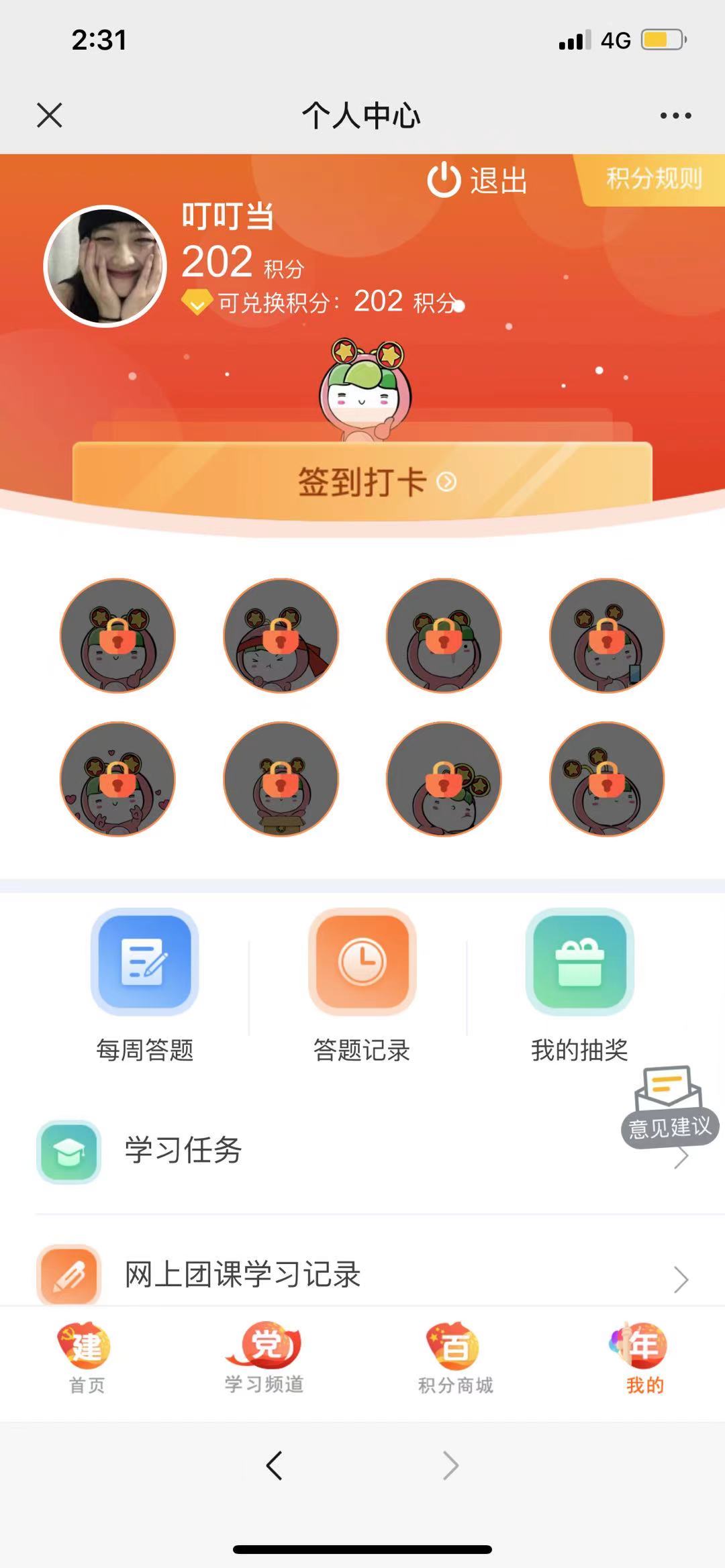
Task: Tap the 签到打卡 check-in button
Action: coord(362,481)
